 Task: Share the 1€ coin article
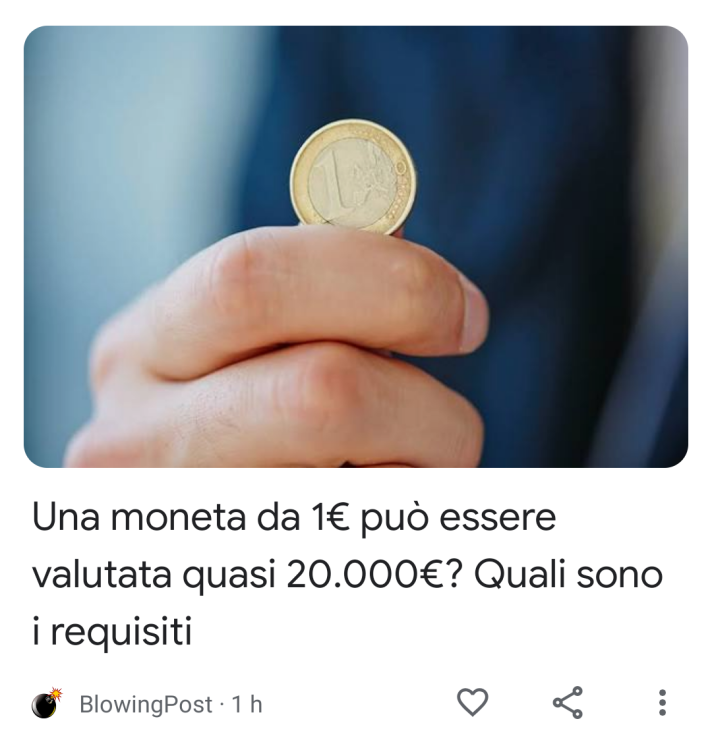pyautogui.click(x=568, y=703)
